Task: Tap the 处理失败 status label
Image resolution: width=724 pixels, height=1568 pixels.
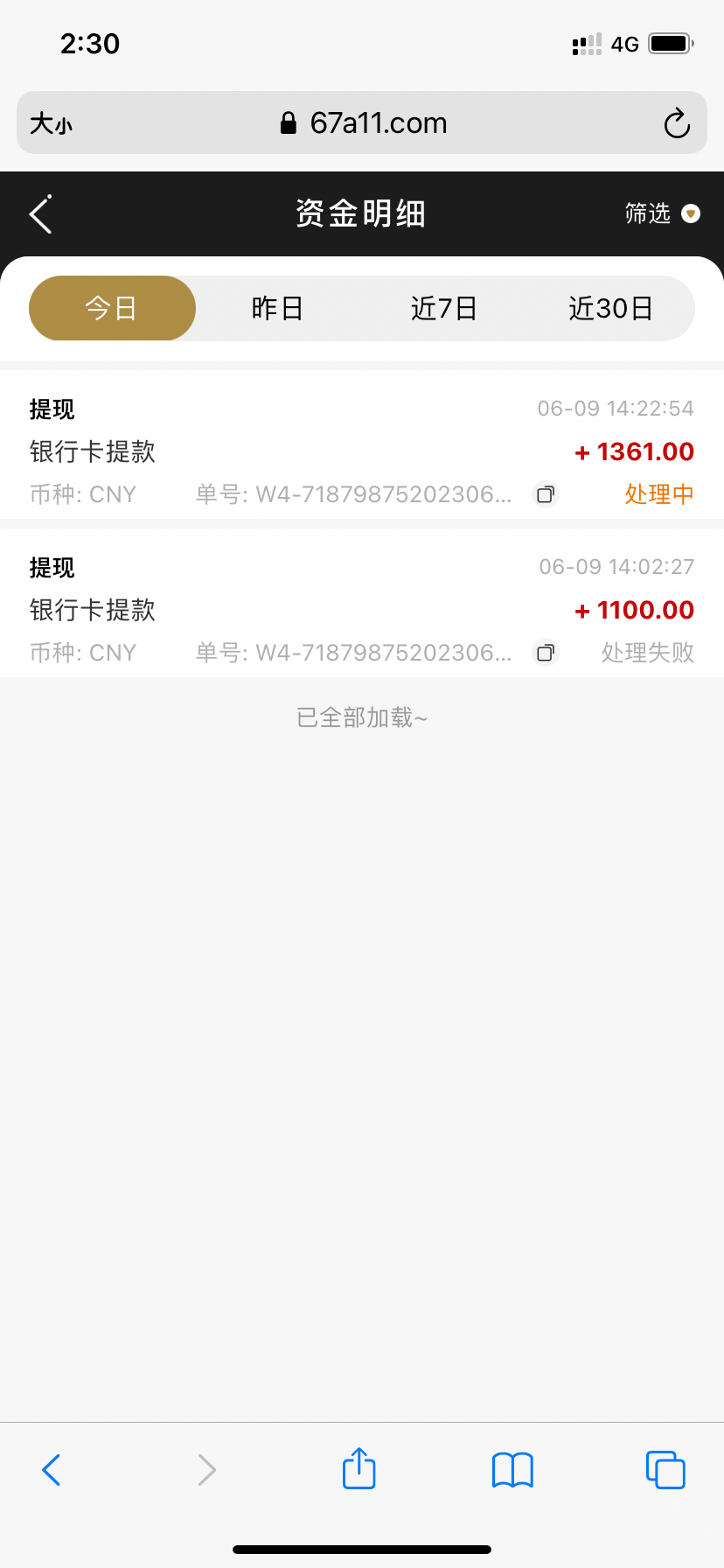Action: pyautogui.click(x=647, y=653)
